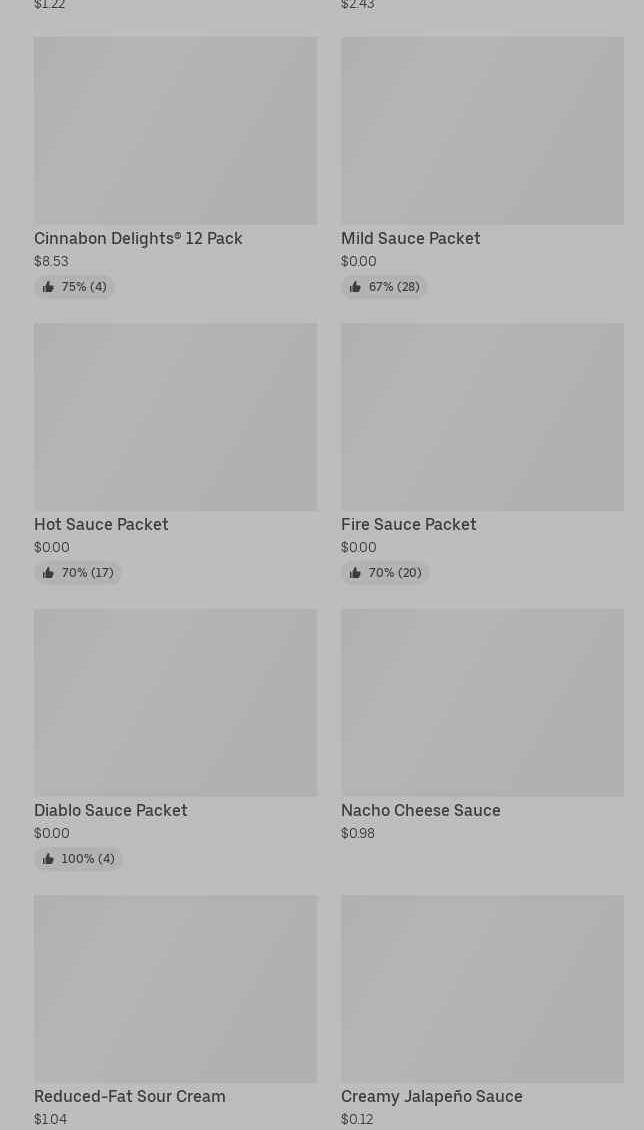The image size is (644, 1130).
Task: Open the Hot Sauce Packet card
Action: (175, 453)
